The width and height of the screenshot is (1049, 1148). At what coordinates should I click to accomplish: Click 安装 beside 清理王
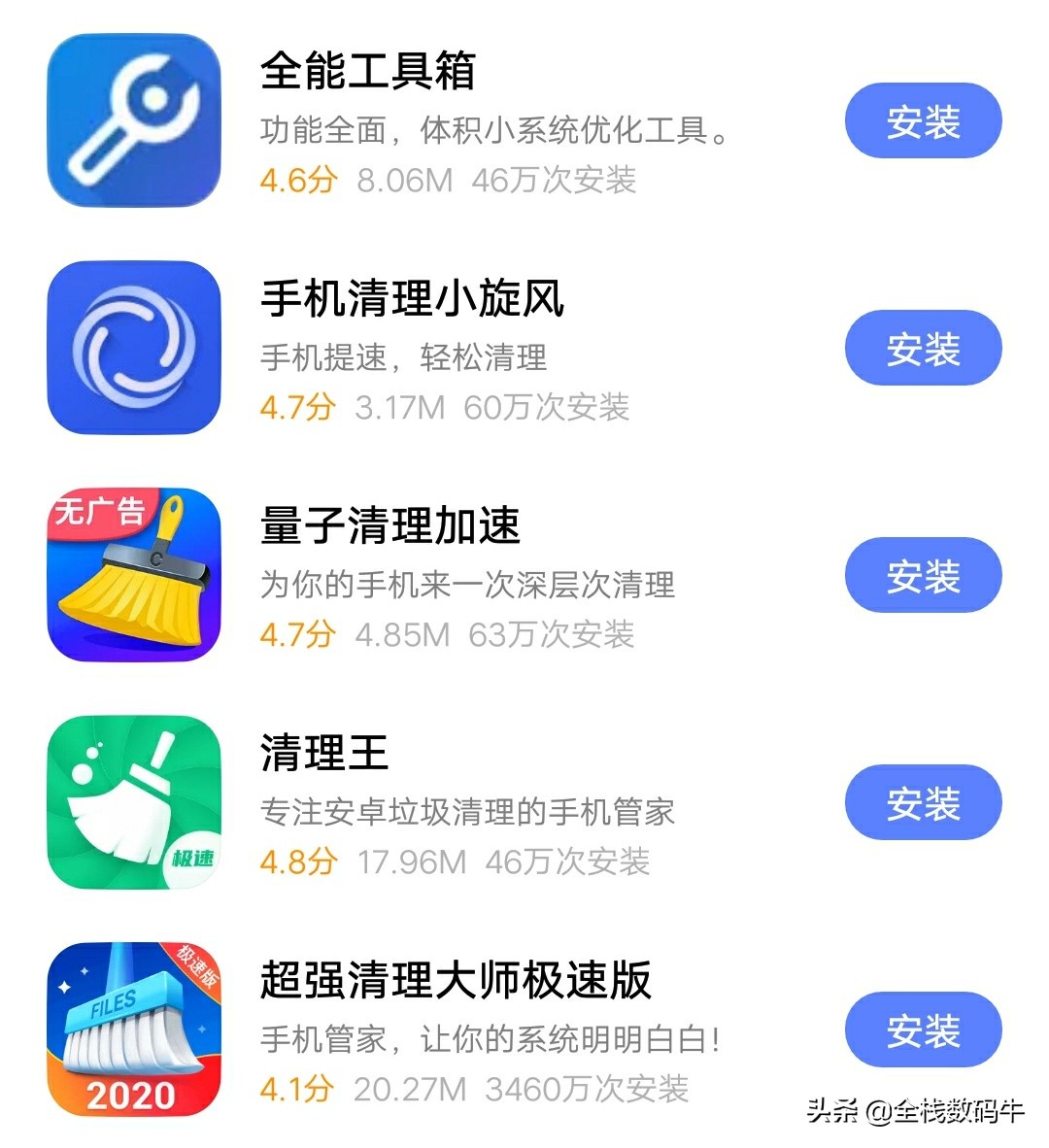tap(921, 803)
